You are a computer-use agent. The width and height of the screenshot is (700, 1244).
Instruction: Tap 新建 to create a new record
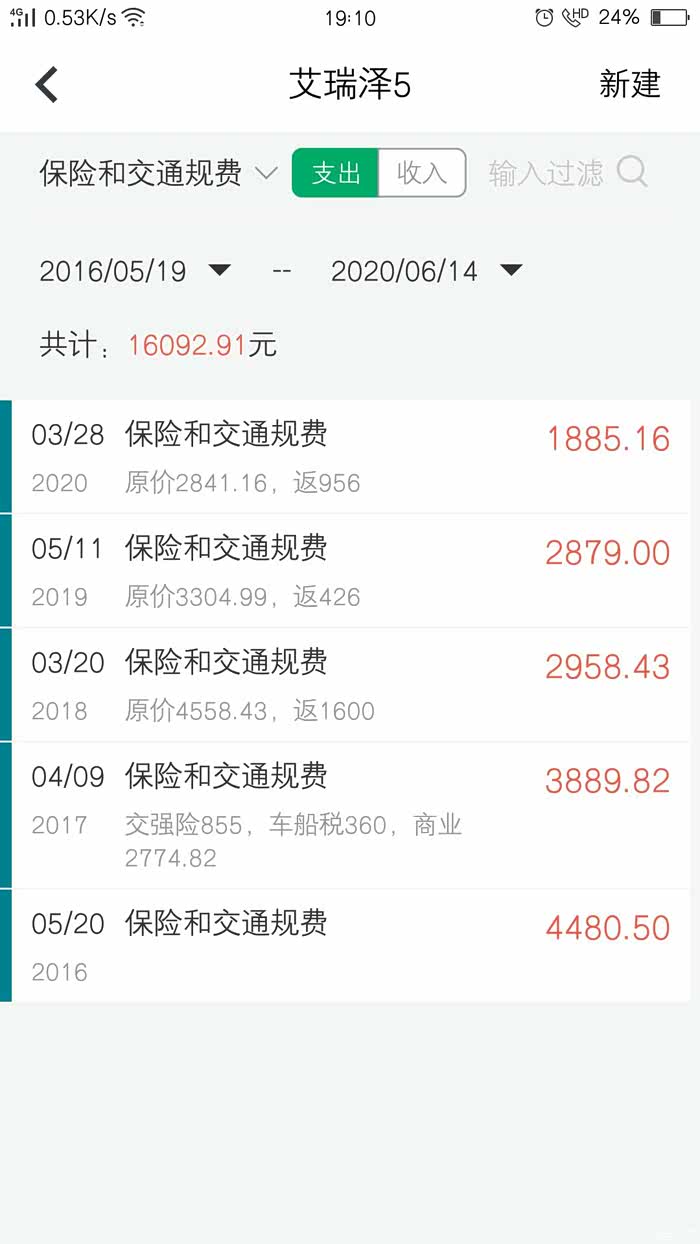point(629,85)
